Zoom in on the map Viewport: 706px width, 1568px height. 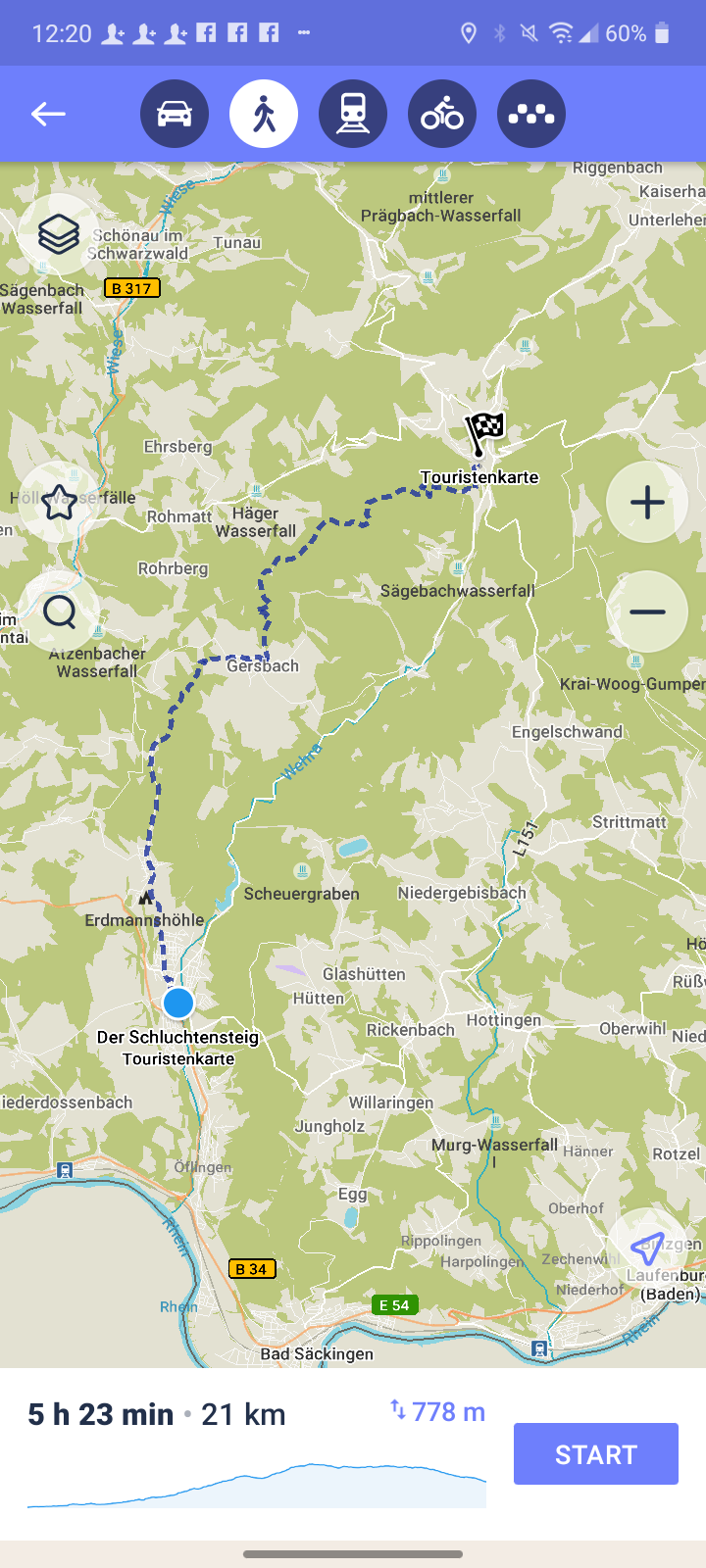647,503
